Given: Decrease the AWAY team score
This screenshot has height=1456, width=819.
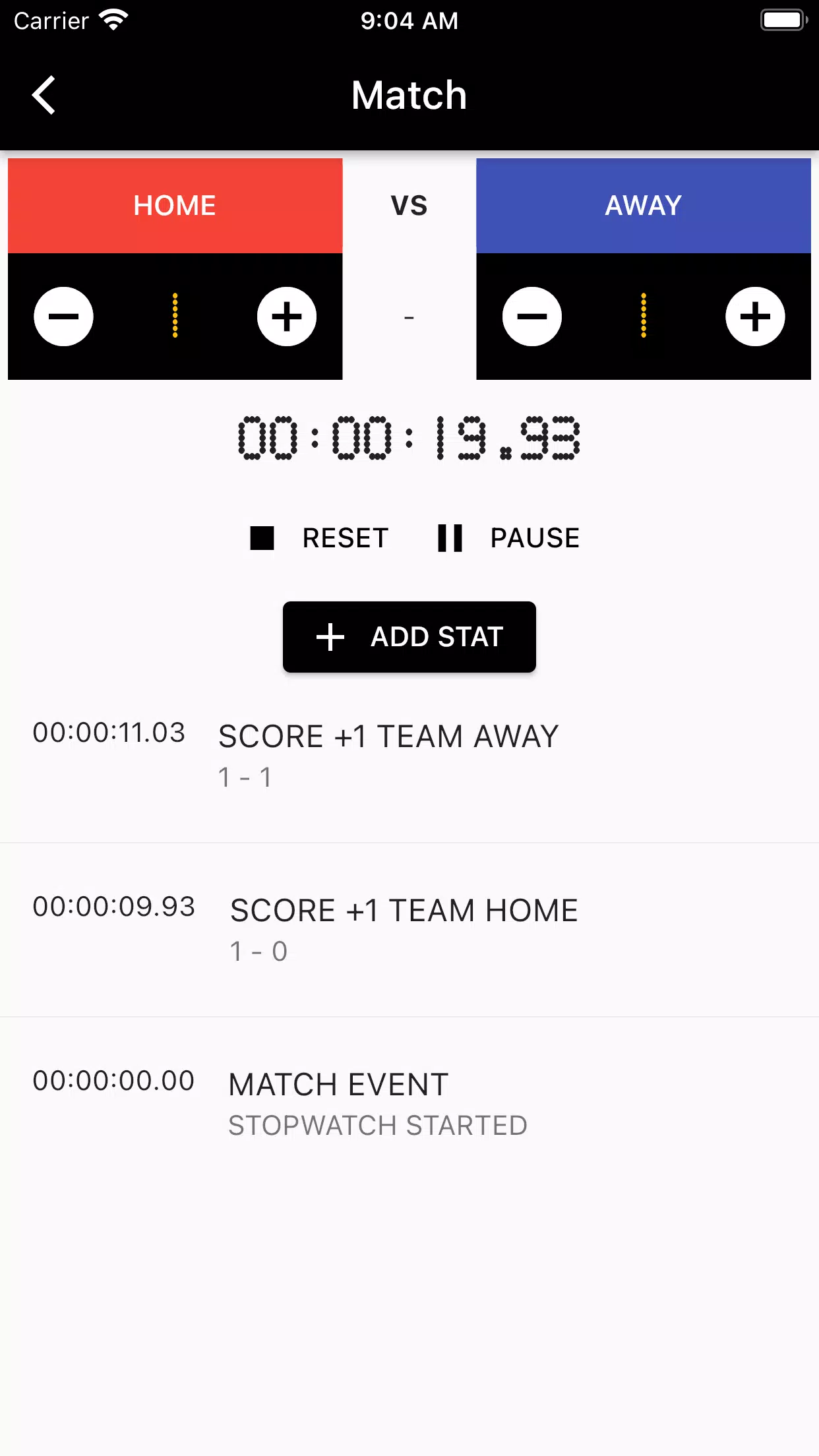Looking at the screenshot, I should (533, 316).
